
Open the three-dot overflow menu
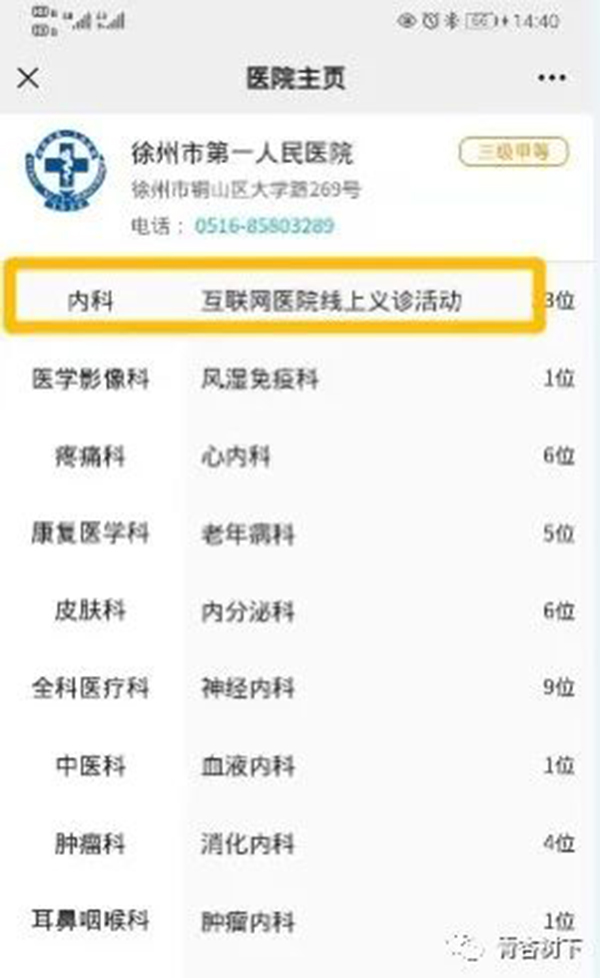551,78
